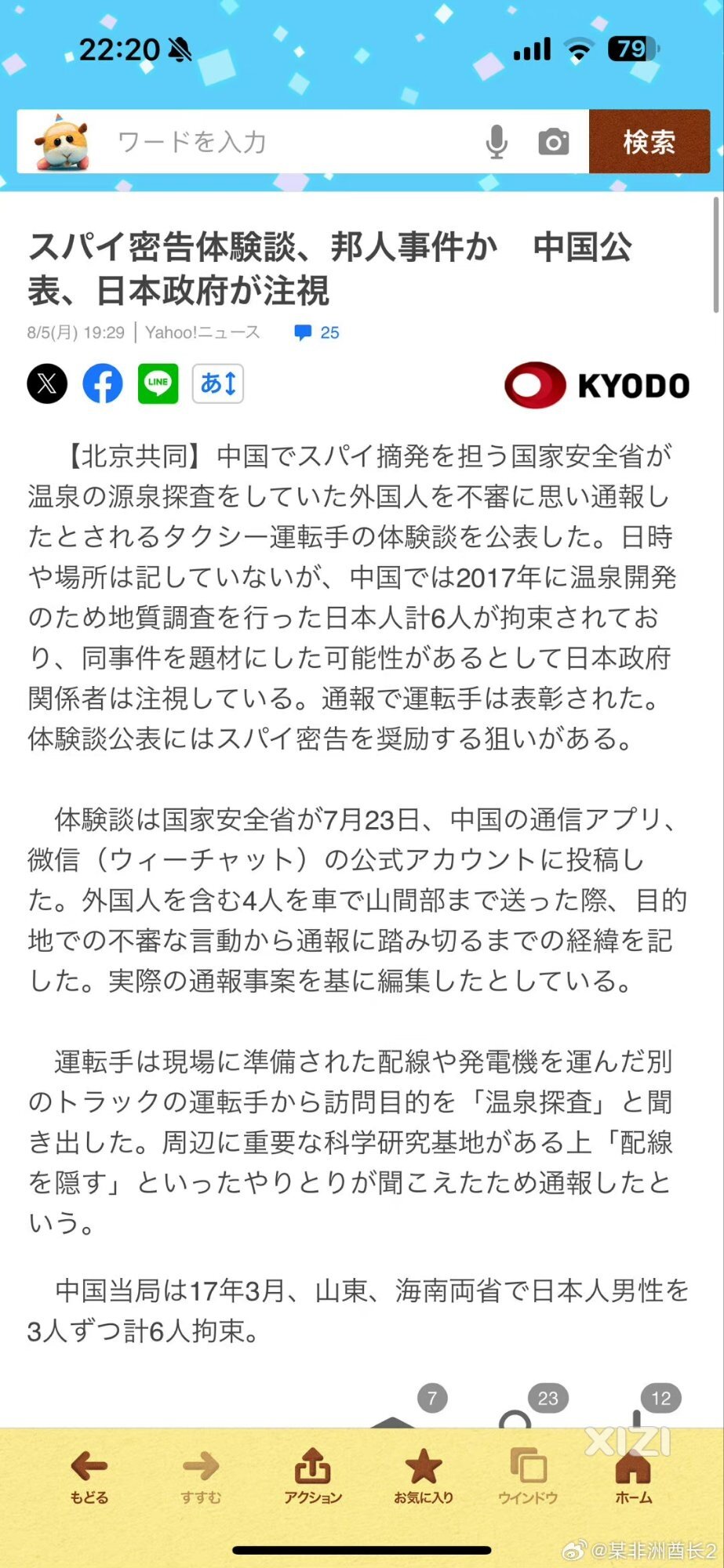Open camera search icon
This screenshot has width=724, height=1568.
point(553,142)
